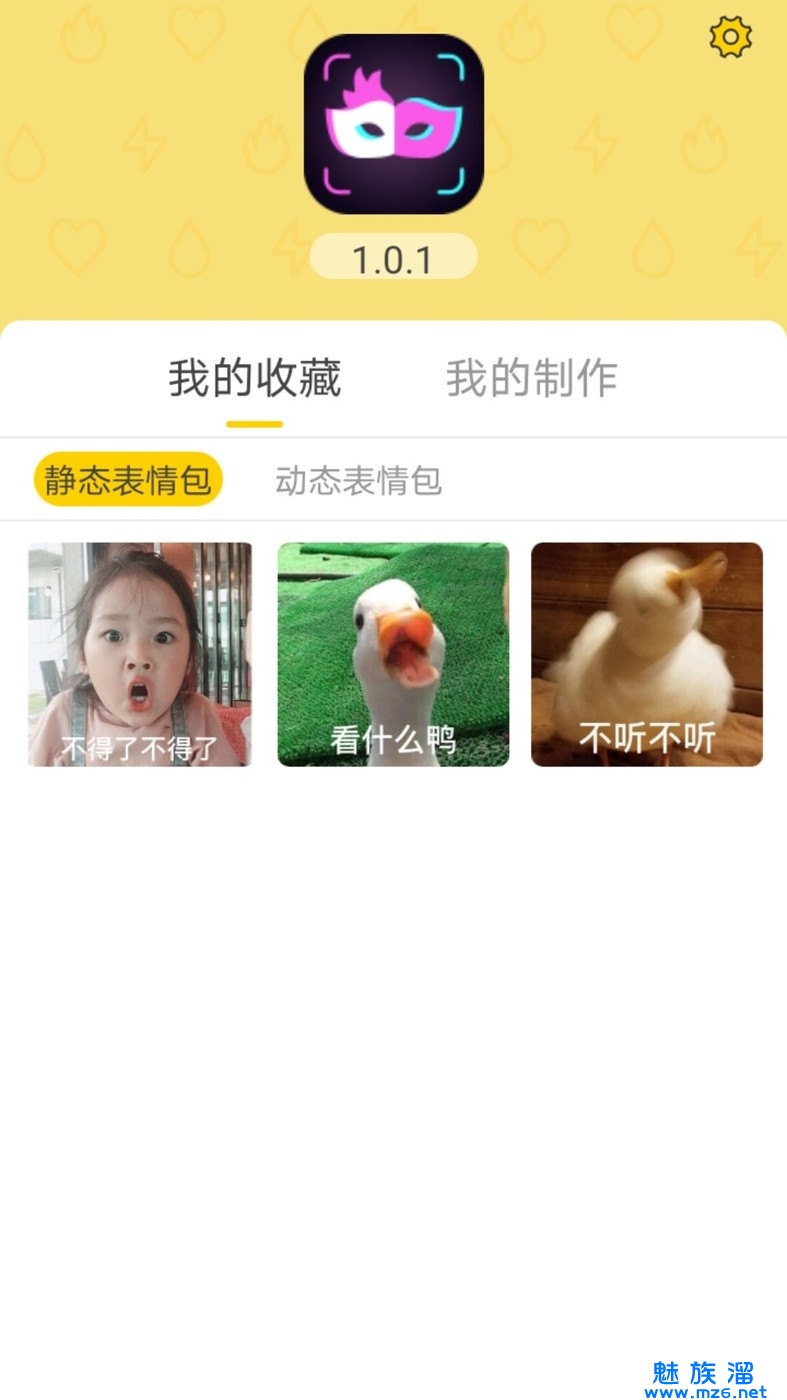Open the 不得了不得了 sticker
The image size is (787, 1400).
pyautogui.click(x=140, y=655)
